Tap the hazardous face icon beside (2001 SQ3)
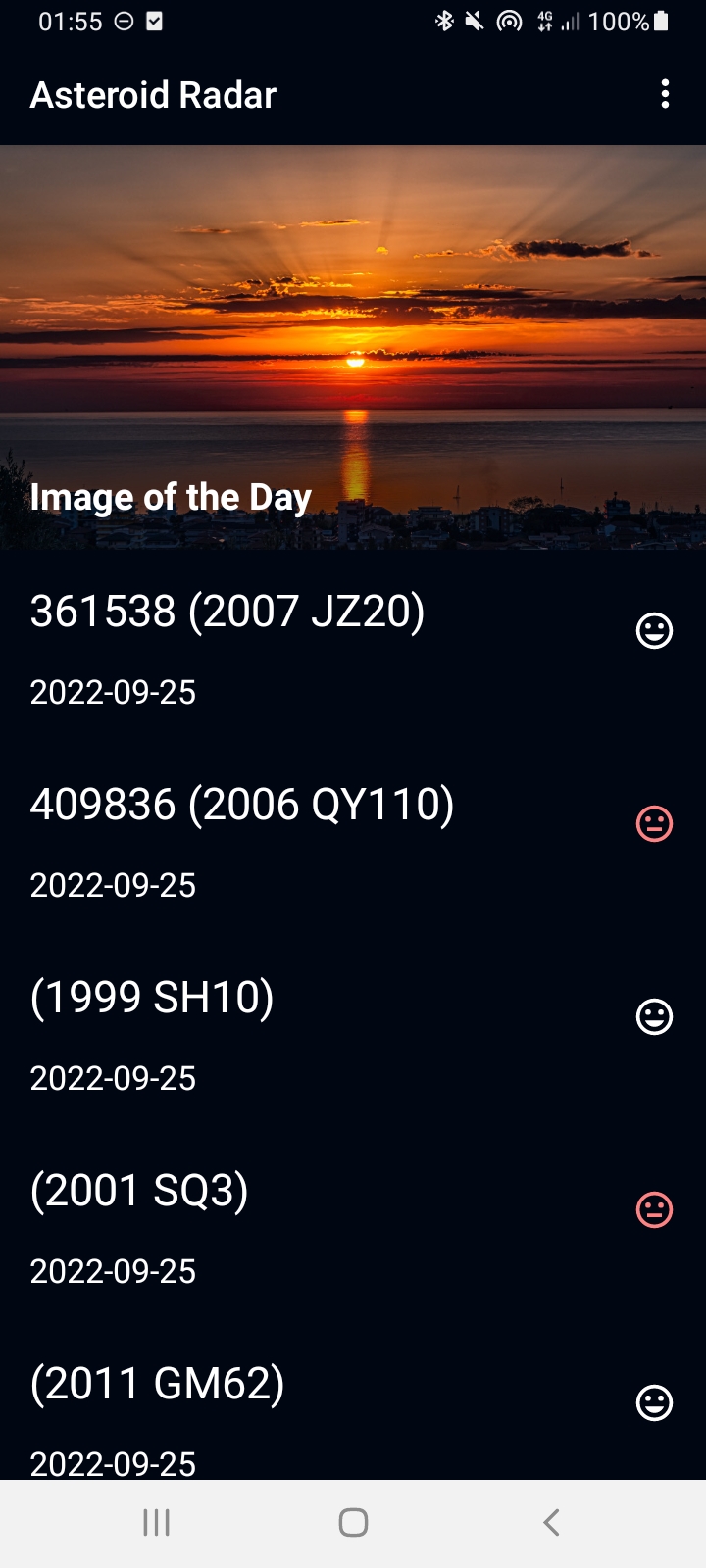 [x=654, y=1209]
